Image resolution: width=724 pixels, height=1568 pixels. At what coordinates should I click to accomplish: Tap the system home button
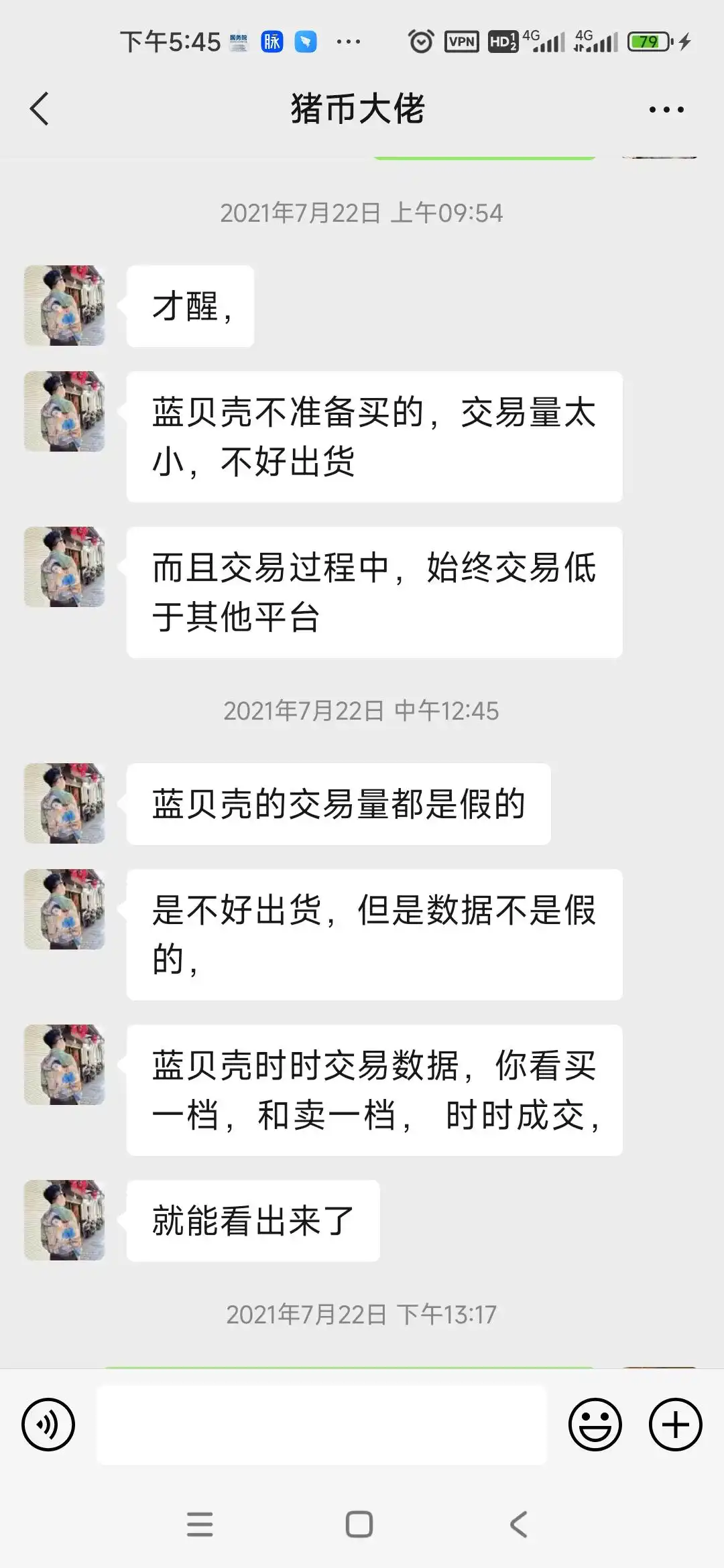tap(359, 1524)
